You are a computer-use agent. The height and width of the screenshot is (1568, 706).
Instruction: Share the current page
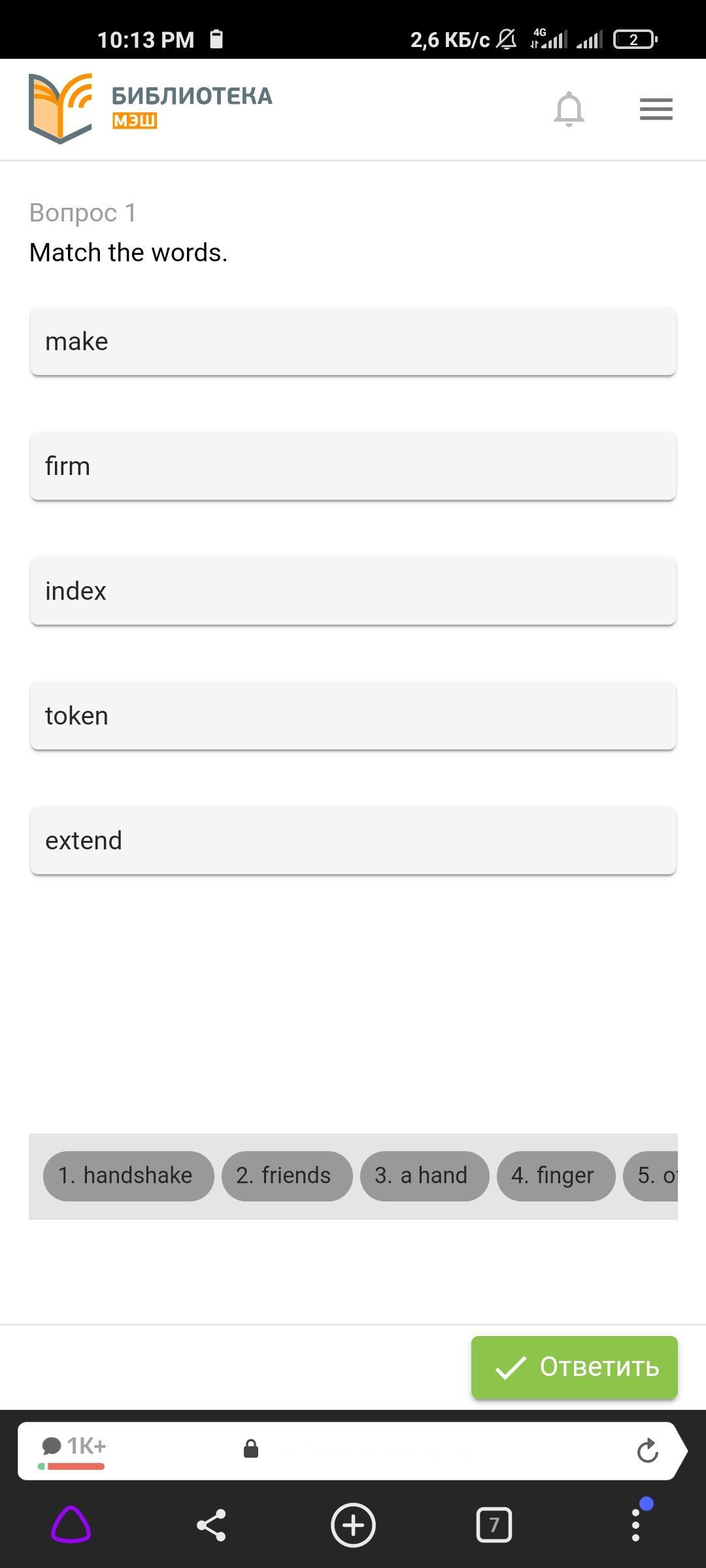pos(211,1525)
